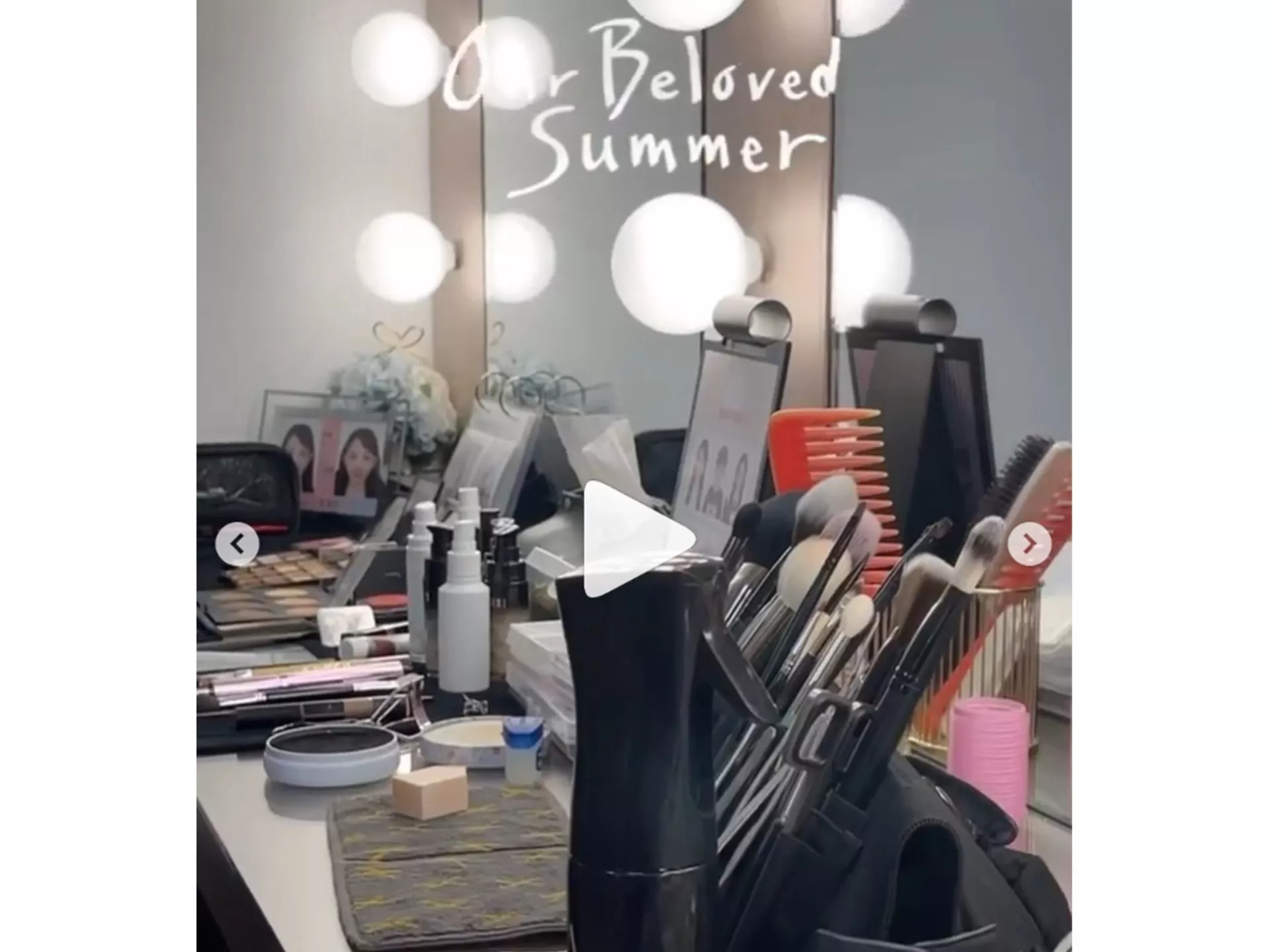Go to the previous carousel slide

[237, 544]
